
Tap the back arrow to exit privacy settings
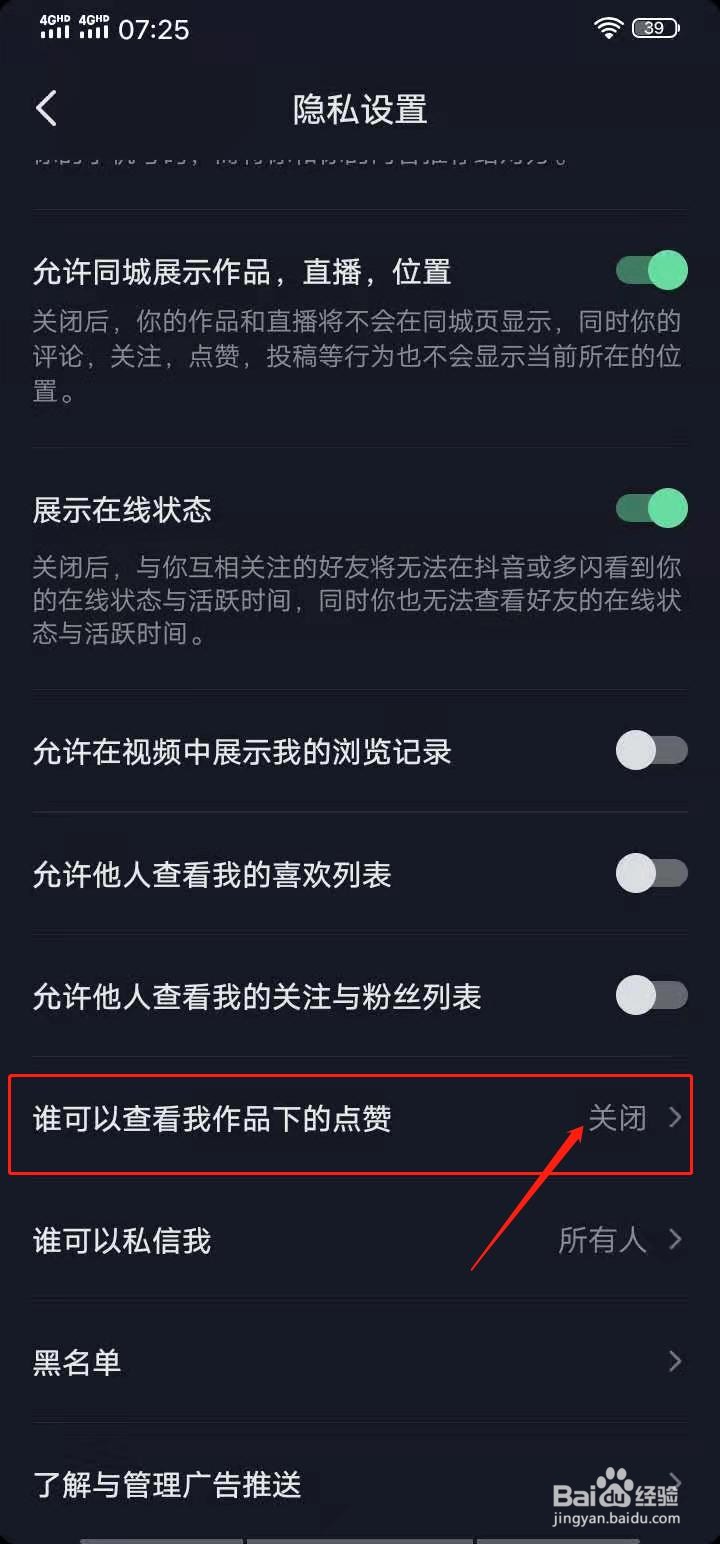(x=45, y=107)
